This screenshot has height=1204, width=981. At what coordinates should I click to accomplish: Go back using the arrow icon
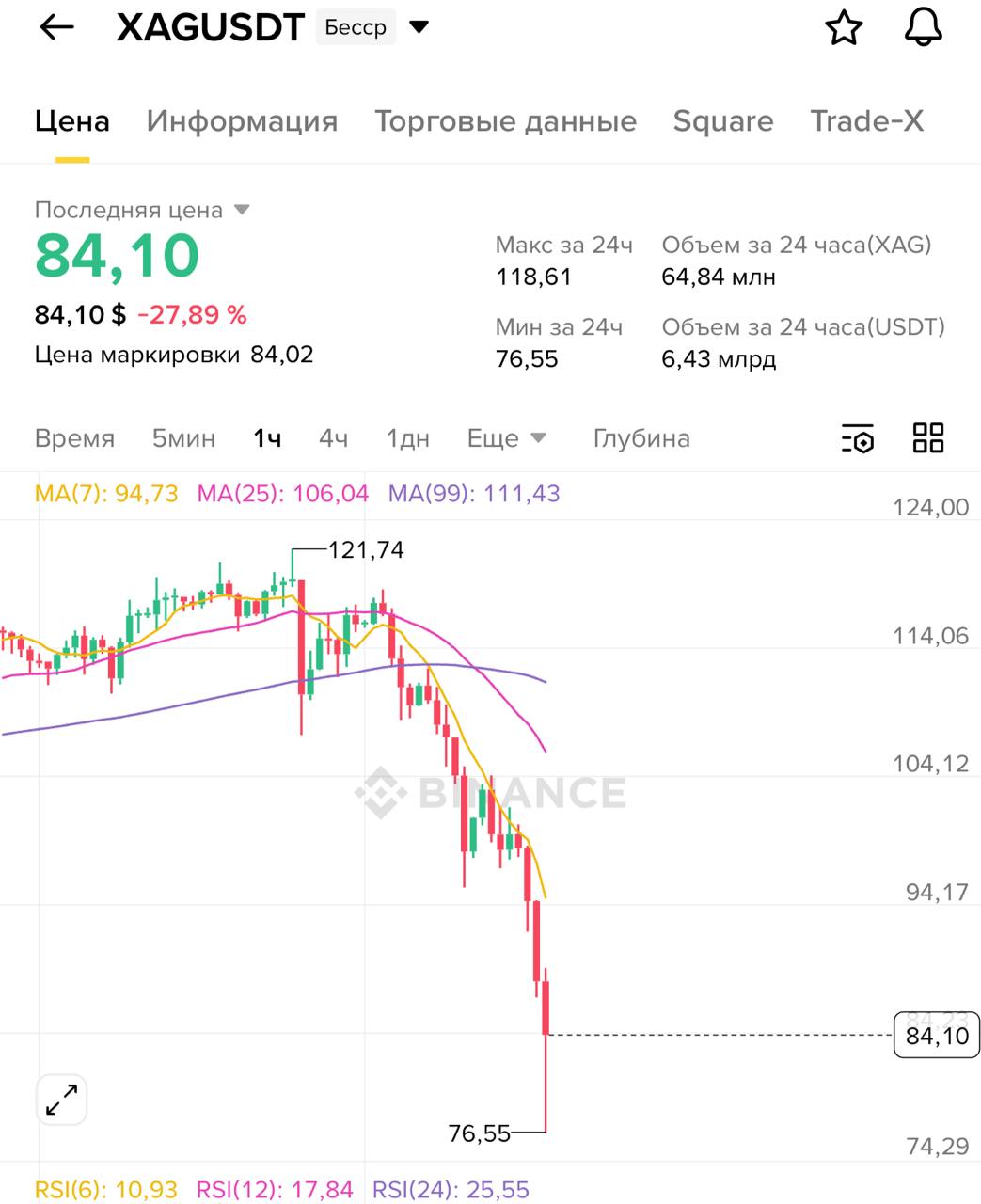[56, 27]
